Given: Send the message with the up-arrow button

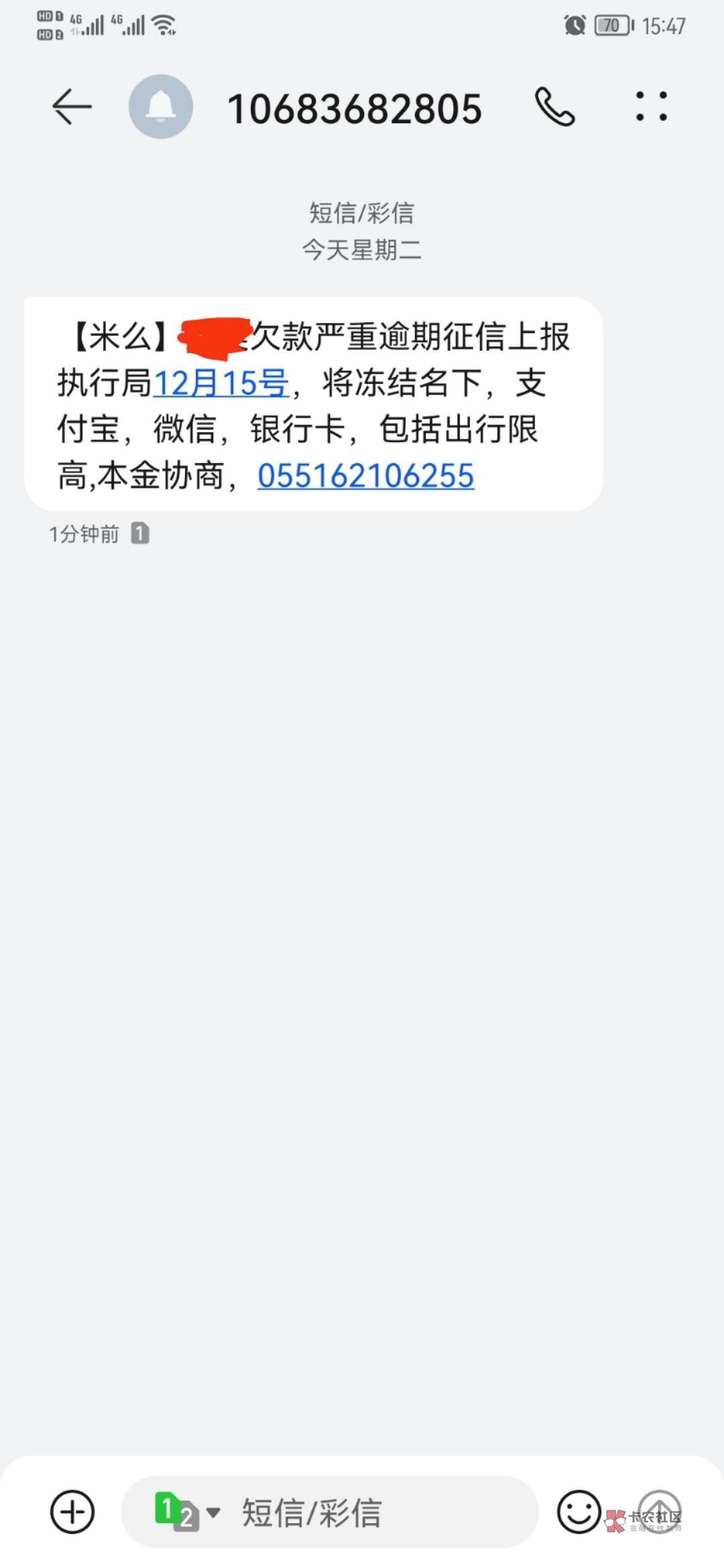Looking at the screenshot, I should click(x=660, y=1512).
